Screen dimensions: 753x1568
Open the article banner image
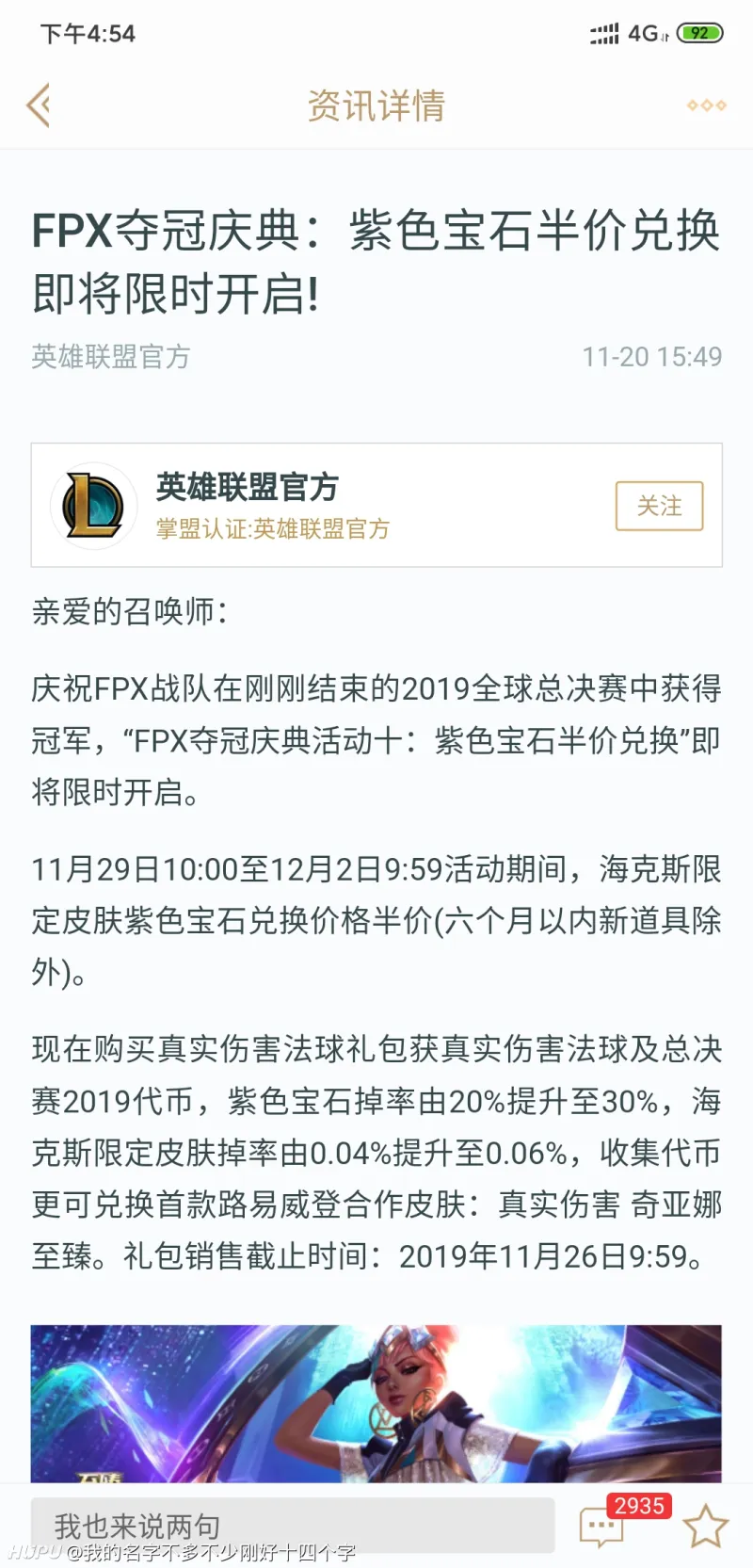pos(376,1403)
